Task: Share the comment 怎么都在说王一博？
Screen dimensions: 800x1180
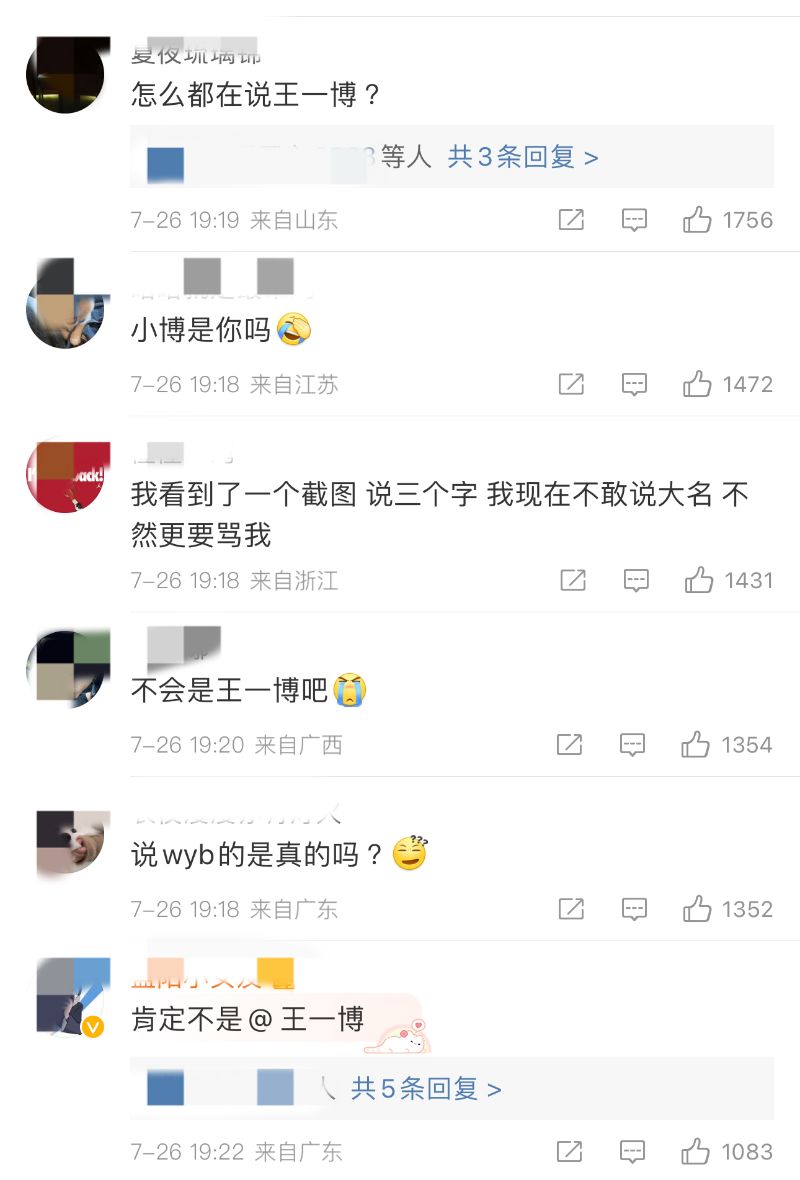Action: 571,220
